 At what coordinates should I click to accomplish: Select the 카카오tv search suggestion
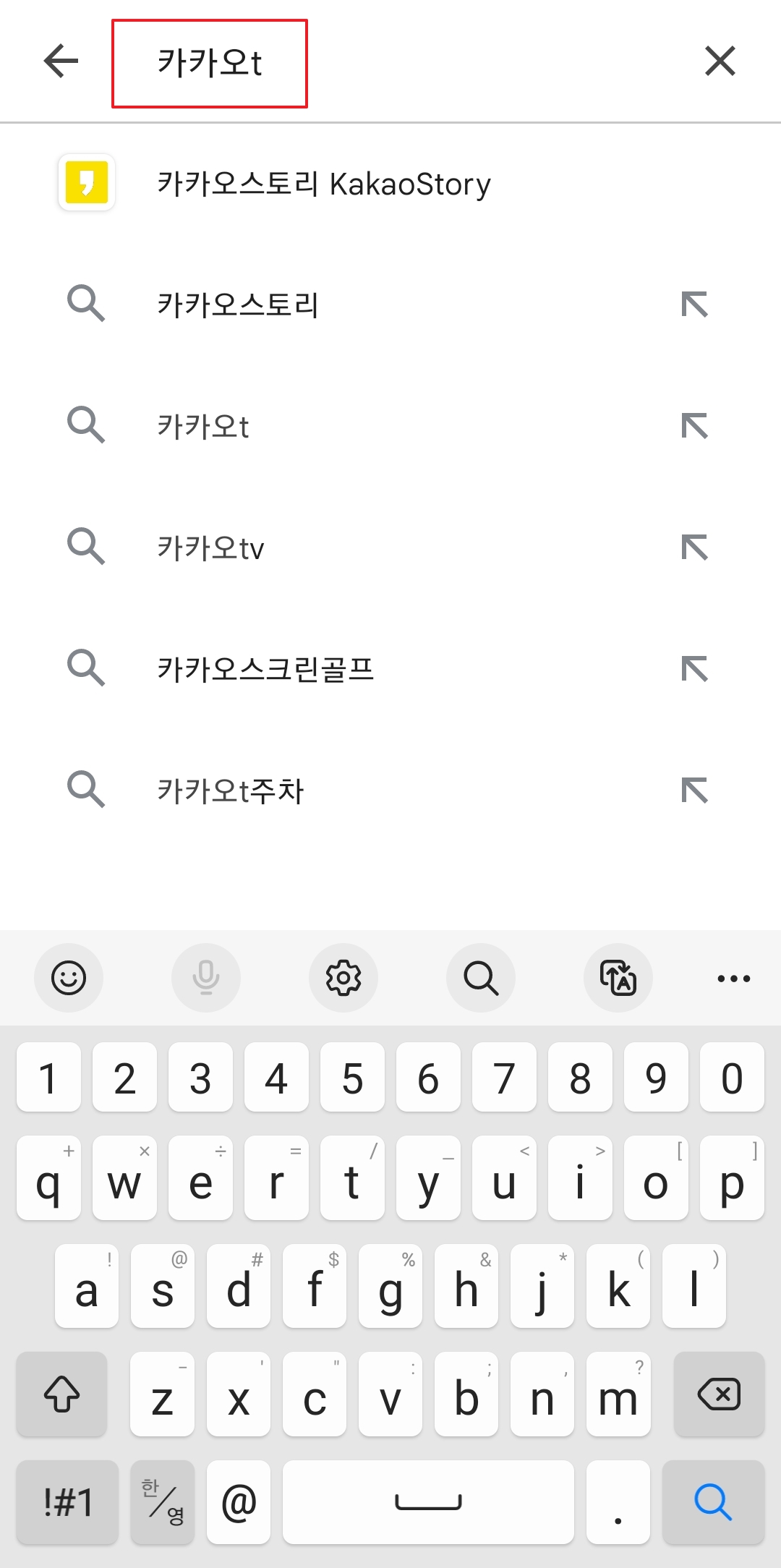211,547
